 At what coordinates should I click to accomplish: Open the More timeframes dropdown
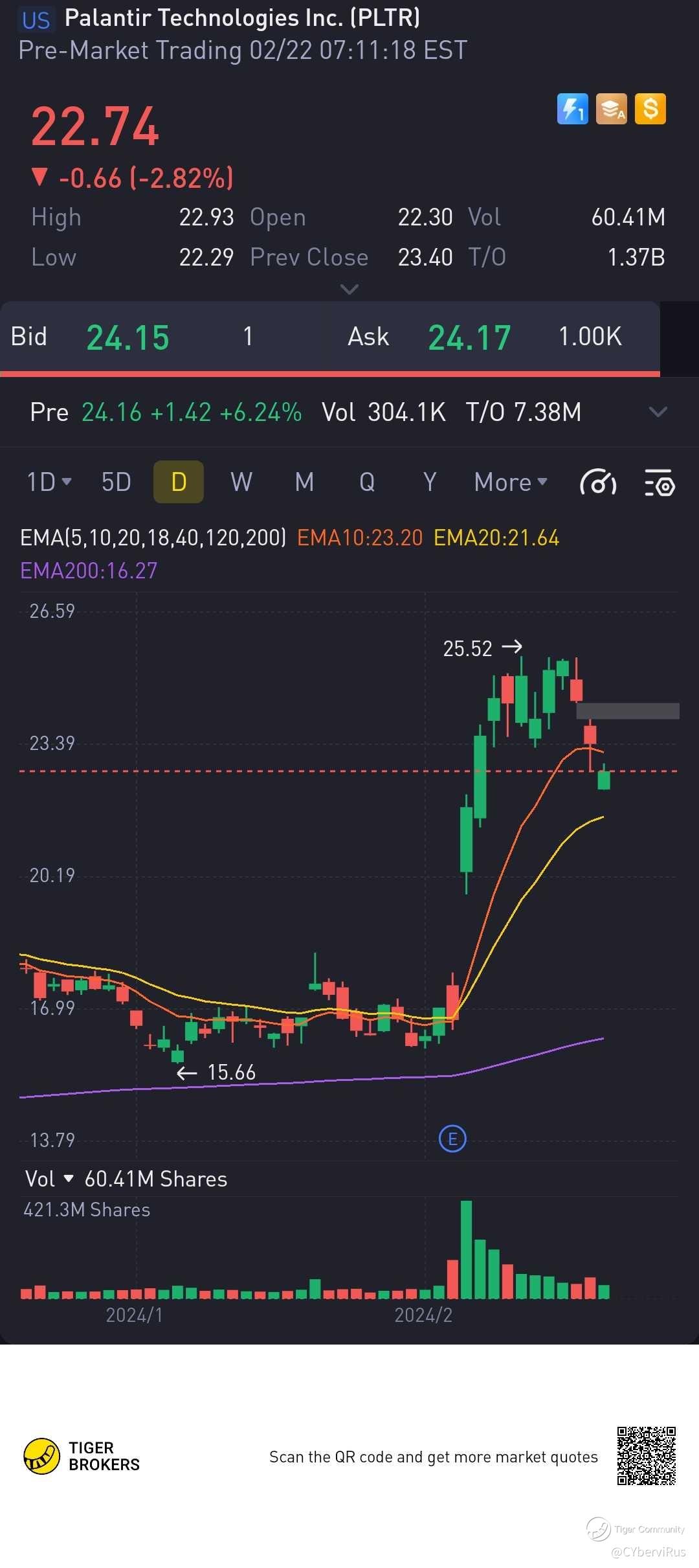(x=511, y=482)
